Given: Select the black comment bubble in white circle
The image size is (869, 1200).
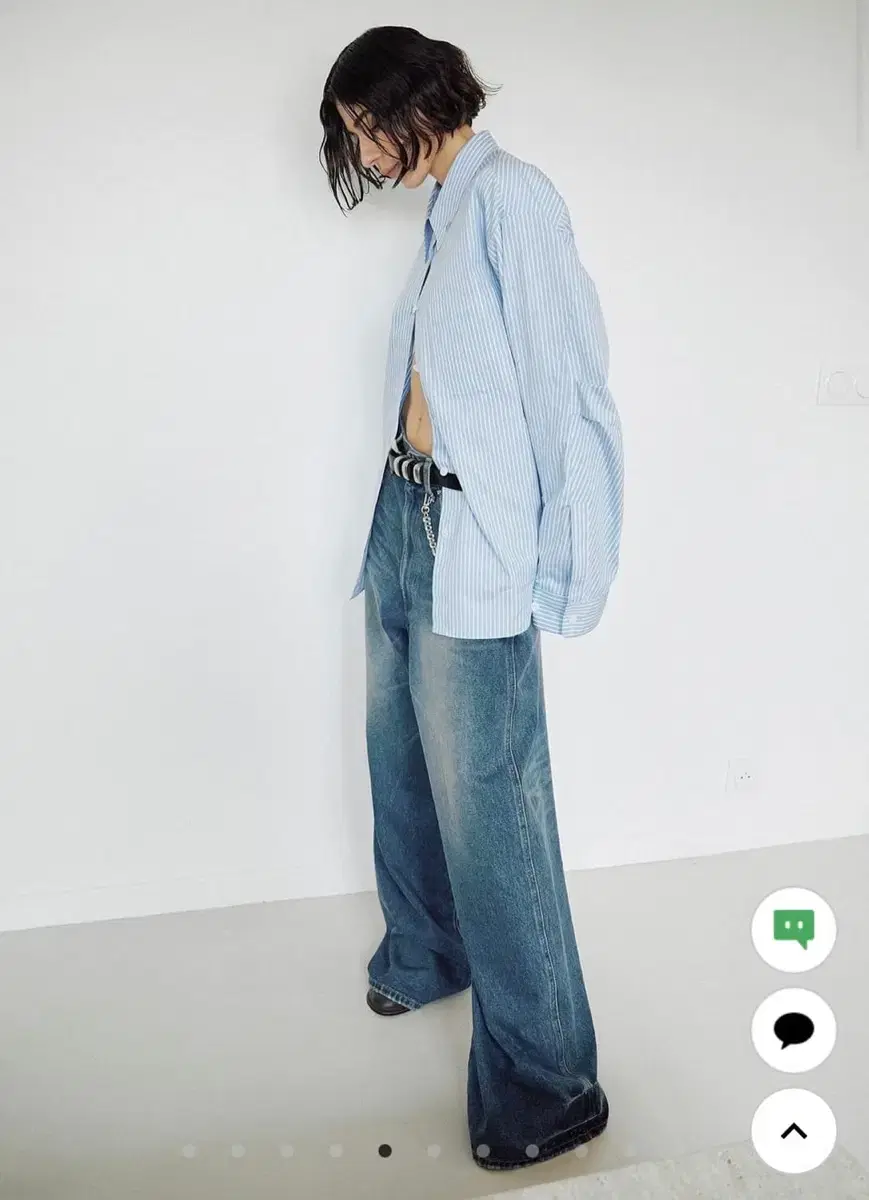Looking at the screenshot, I should point(795,1030).
